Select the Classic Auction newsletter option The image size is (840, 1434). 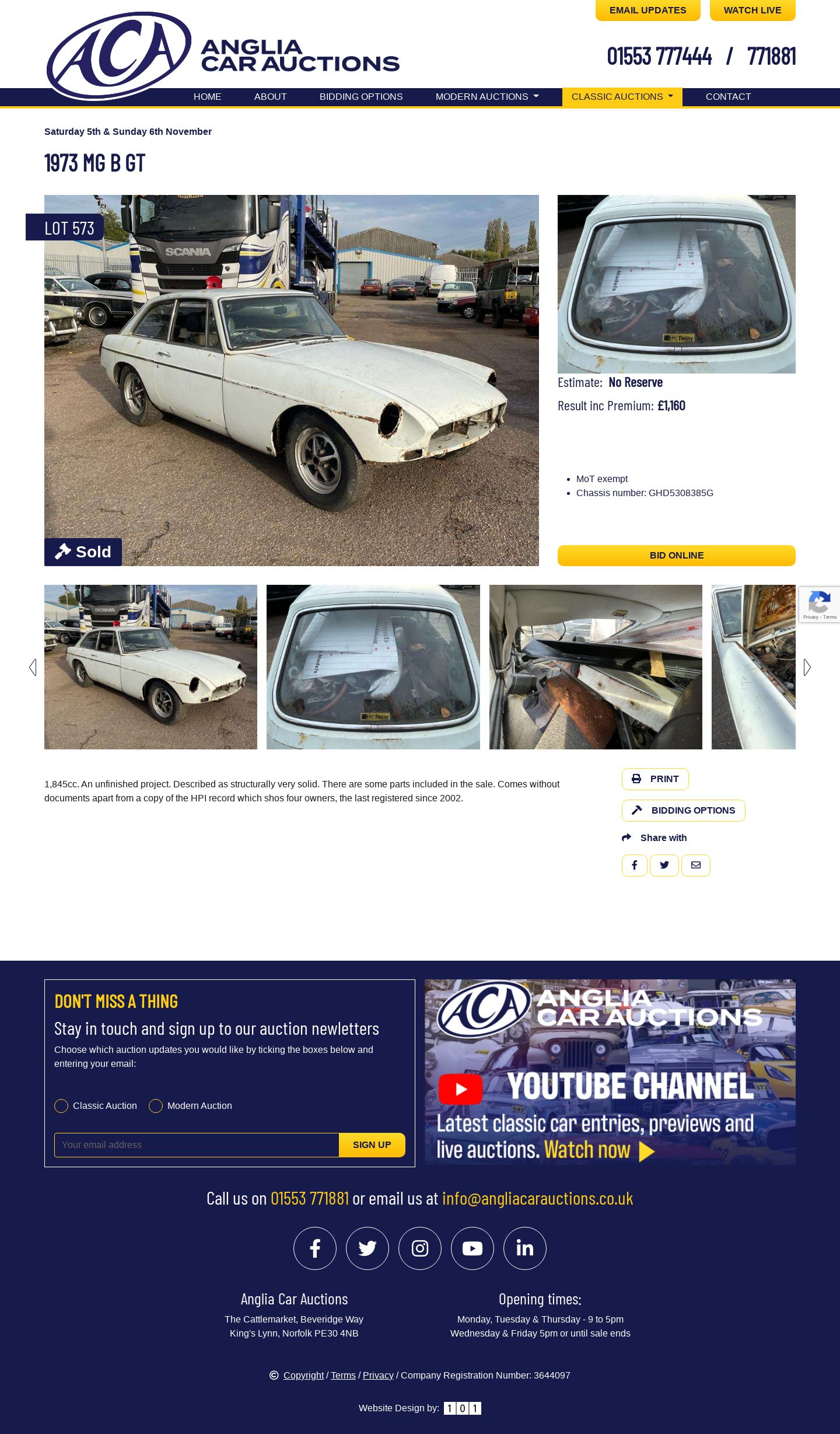tap(61, 1106)
